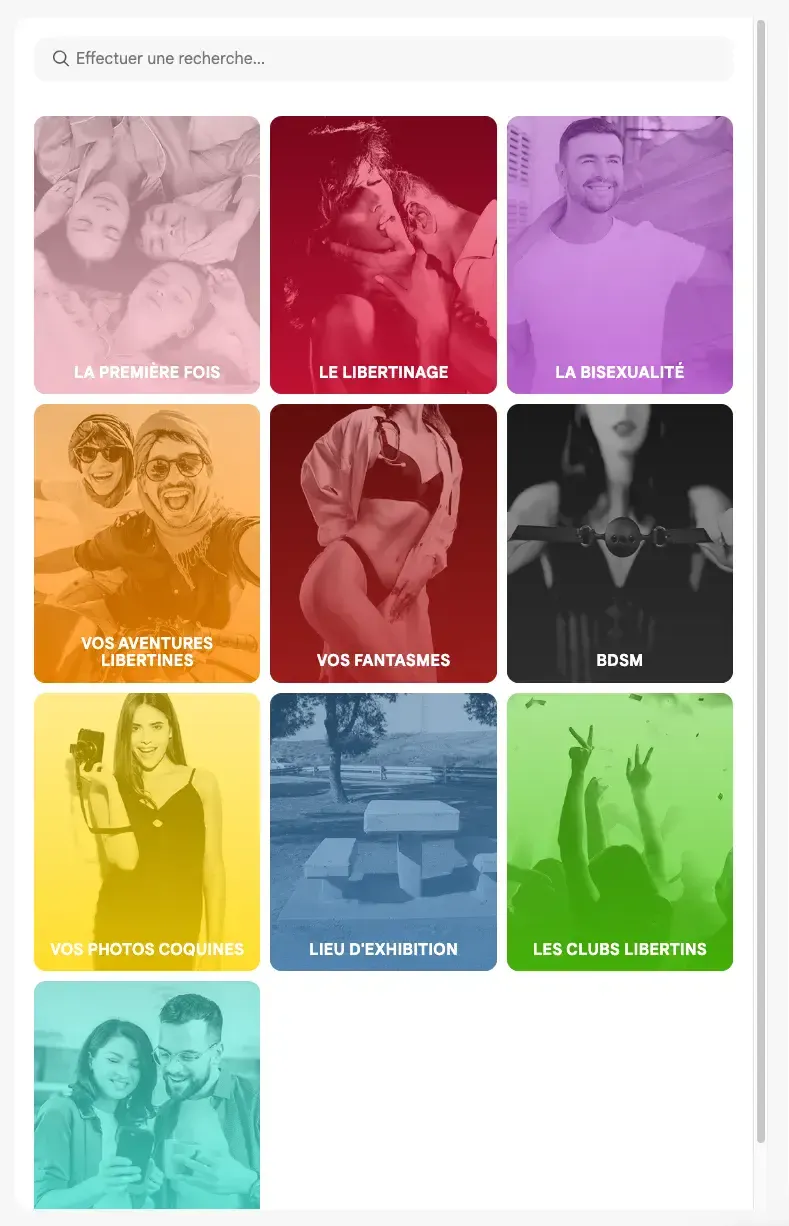Open the Lieu d'Exhibition tile
Viewport: 789px width, 1226px height.
click(383, 831)
